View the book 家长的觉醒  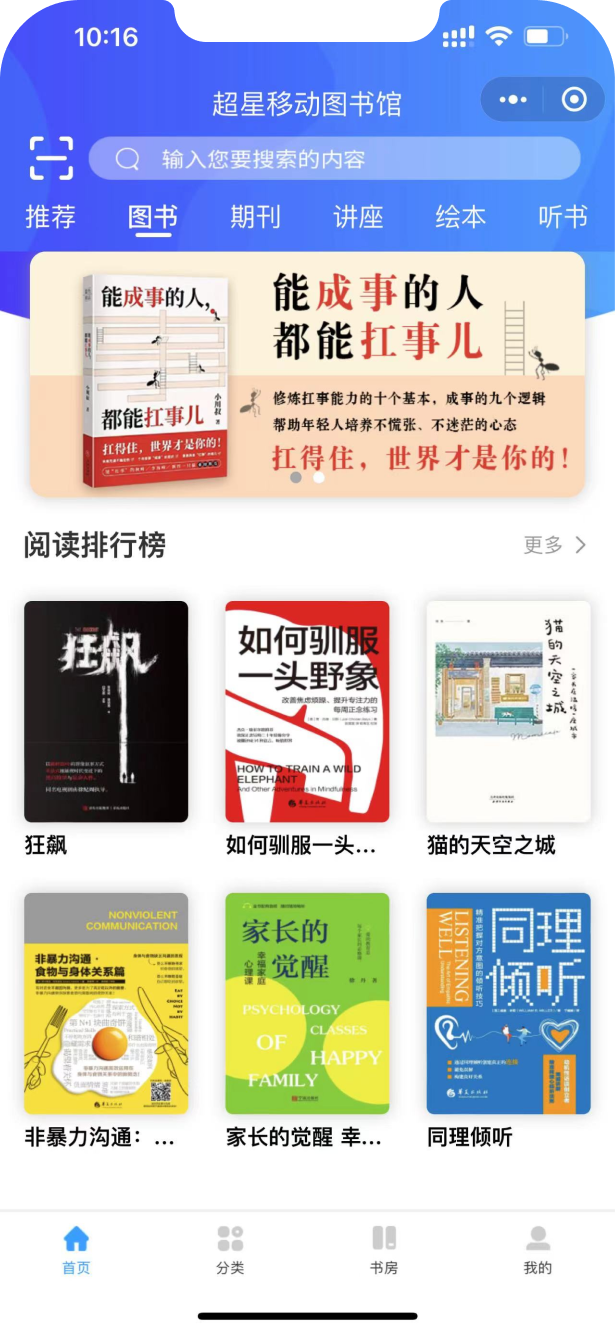[307, 1004]
